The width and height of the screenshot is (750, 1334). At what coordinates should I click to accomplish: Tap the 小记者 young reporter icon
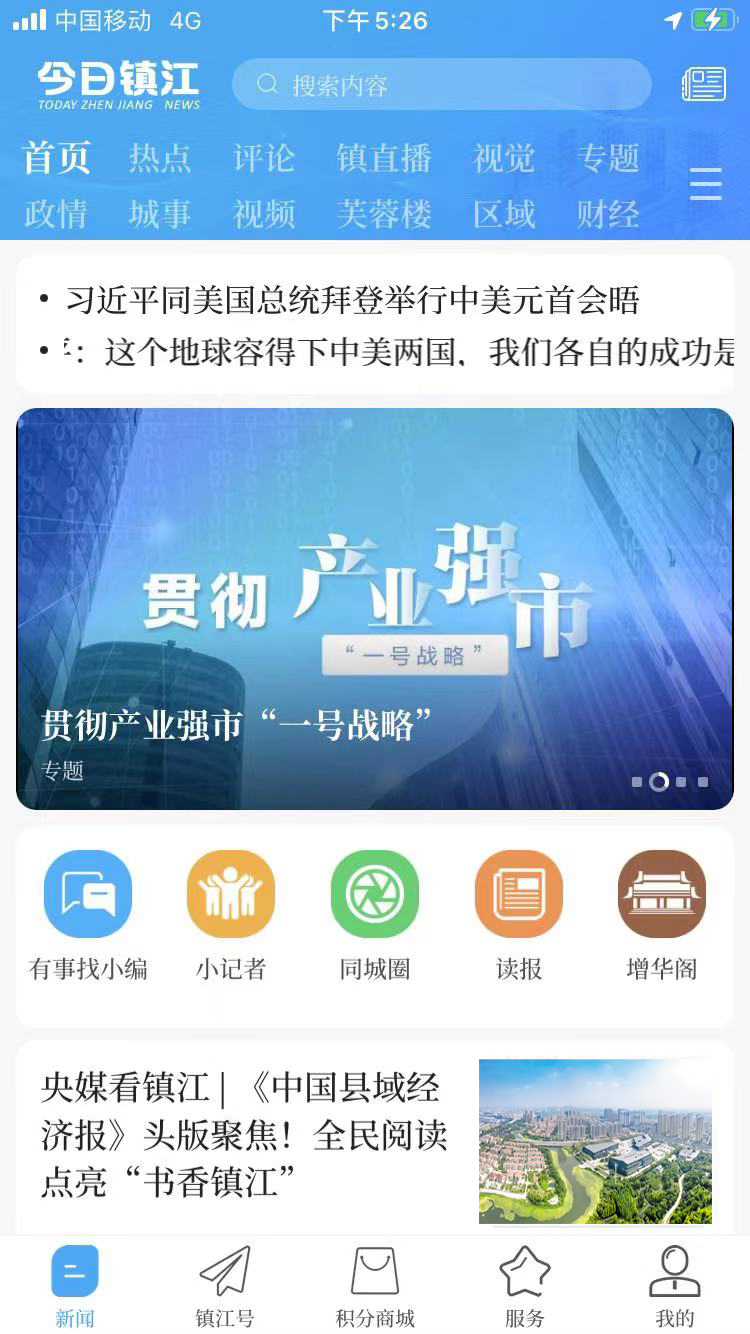(x=231, y=895)
